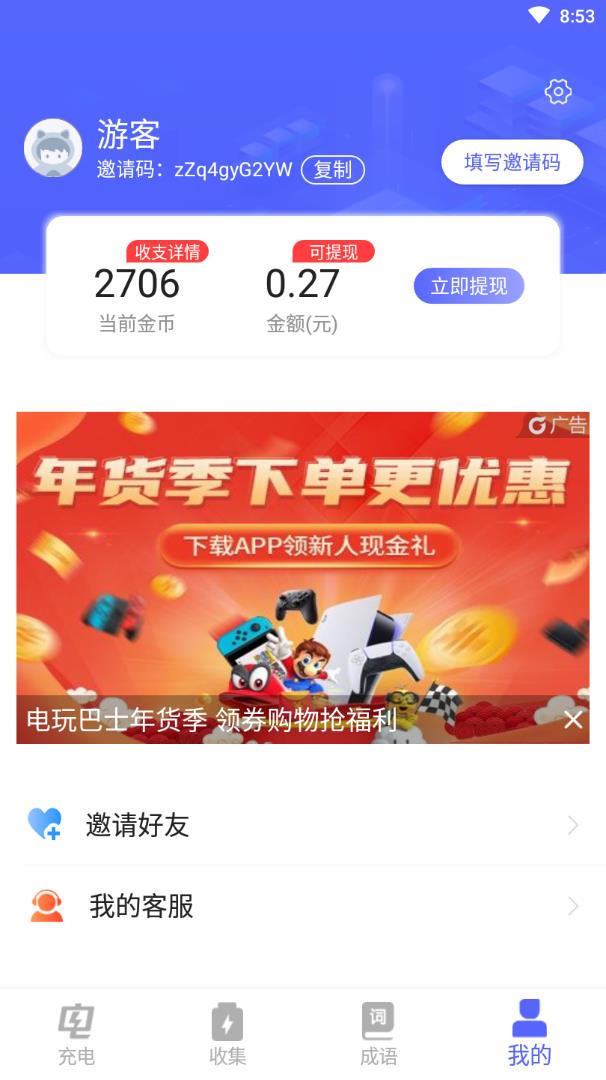This screenshot has height=1080, width=606.
Task: Open the settings gear icon
Action: (558, 92)
